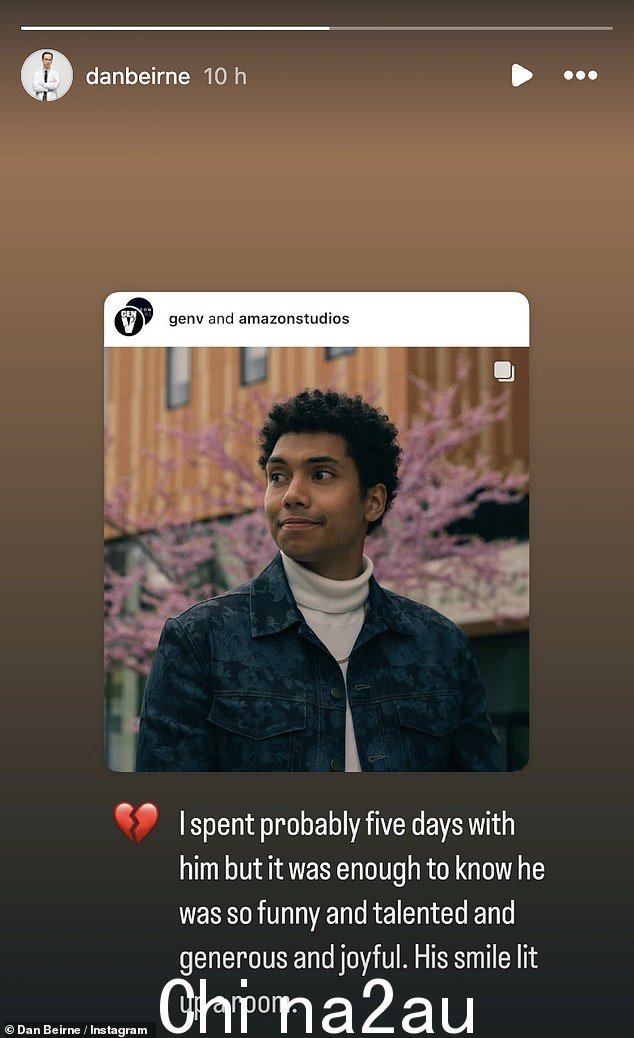Tap the danbeirne username
634x1038 pixels.
coord(137,76)
